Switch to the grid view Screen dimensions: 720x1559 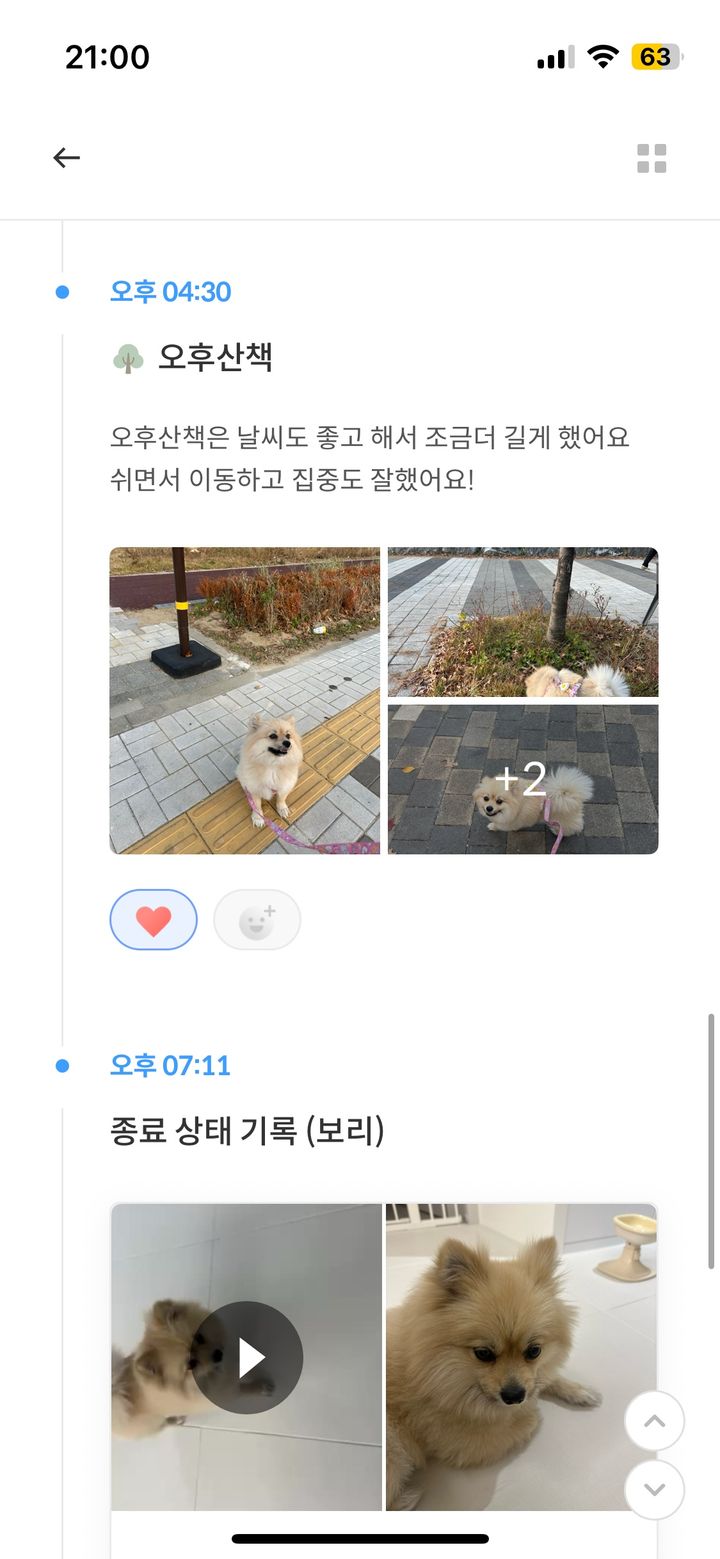651,158
